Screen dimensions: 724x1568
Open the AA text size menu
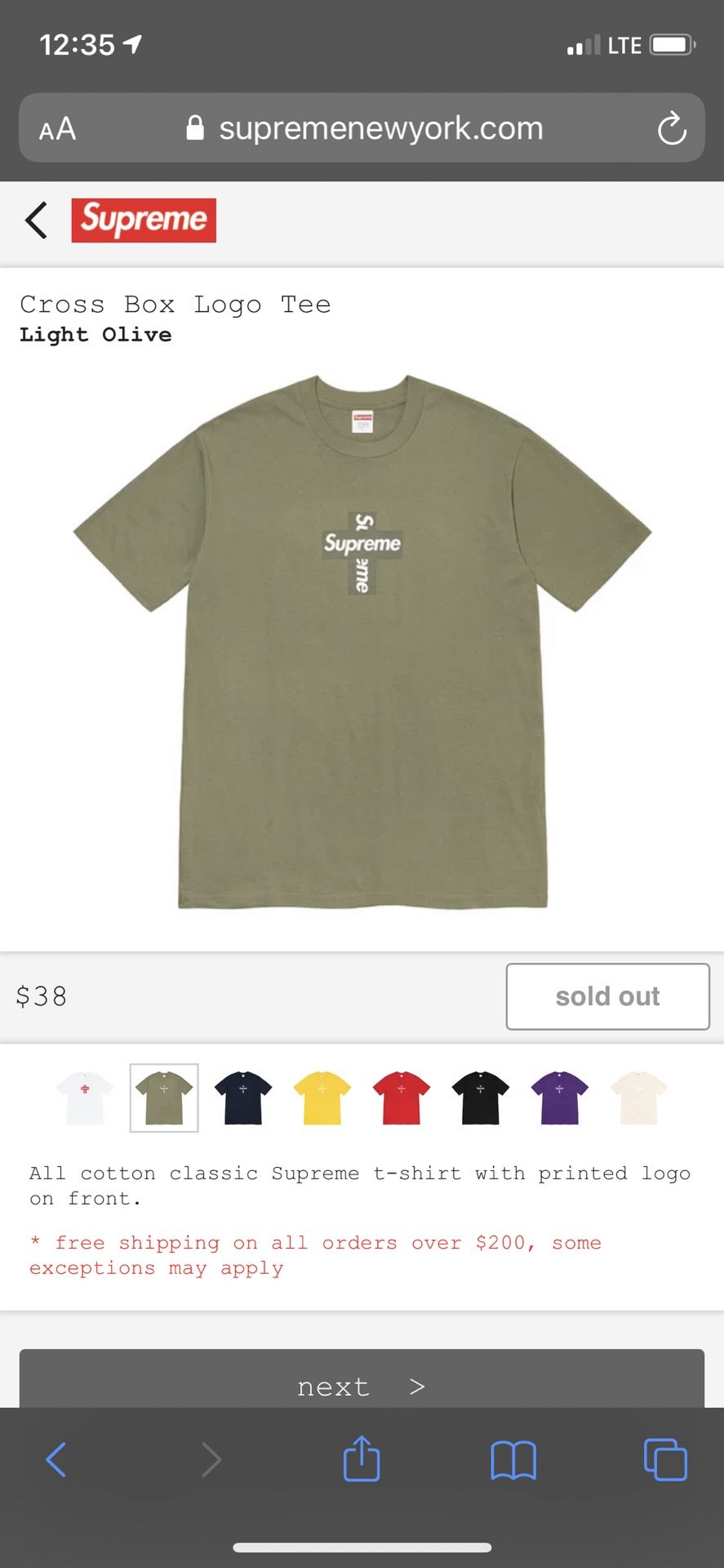pos(57,128)
